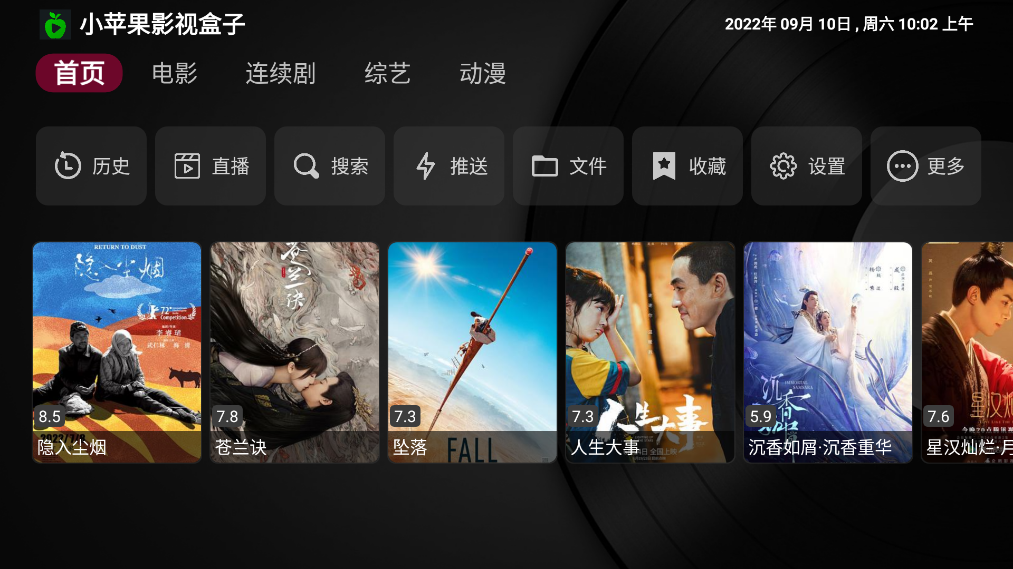Select the 坠落 Fall movie card
The width and height of the screenshot is (1013, 569).
coord(472,352)
